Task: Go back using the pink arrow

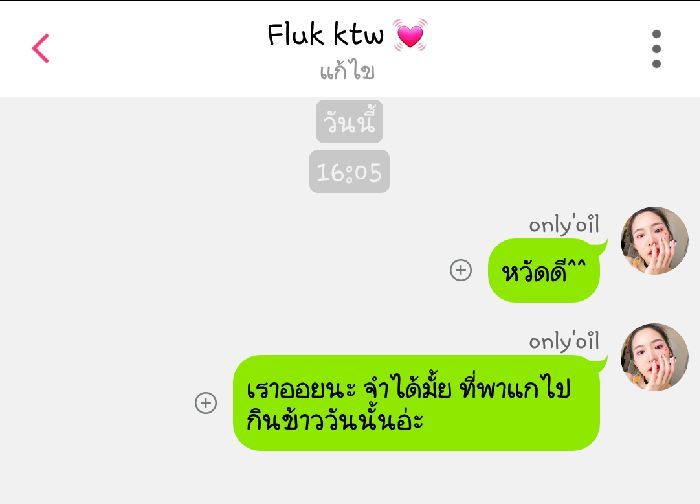Action: pos(41,48)
